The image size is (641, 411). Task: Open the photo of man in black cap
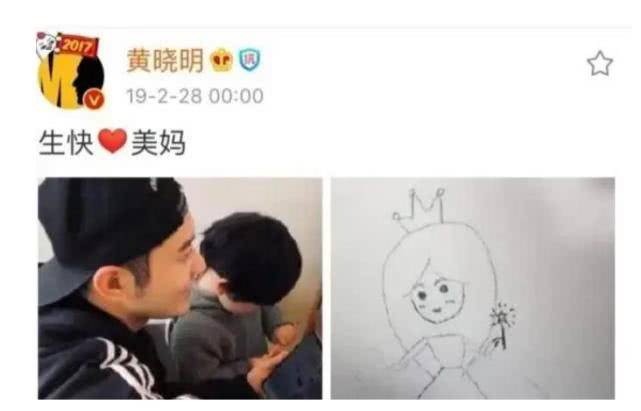[180, 288]
